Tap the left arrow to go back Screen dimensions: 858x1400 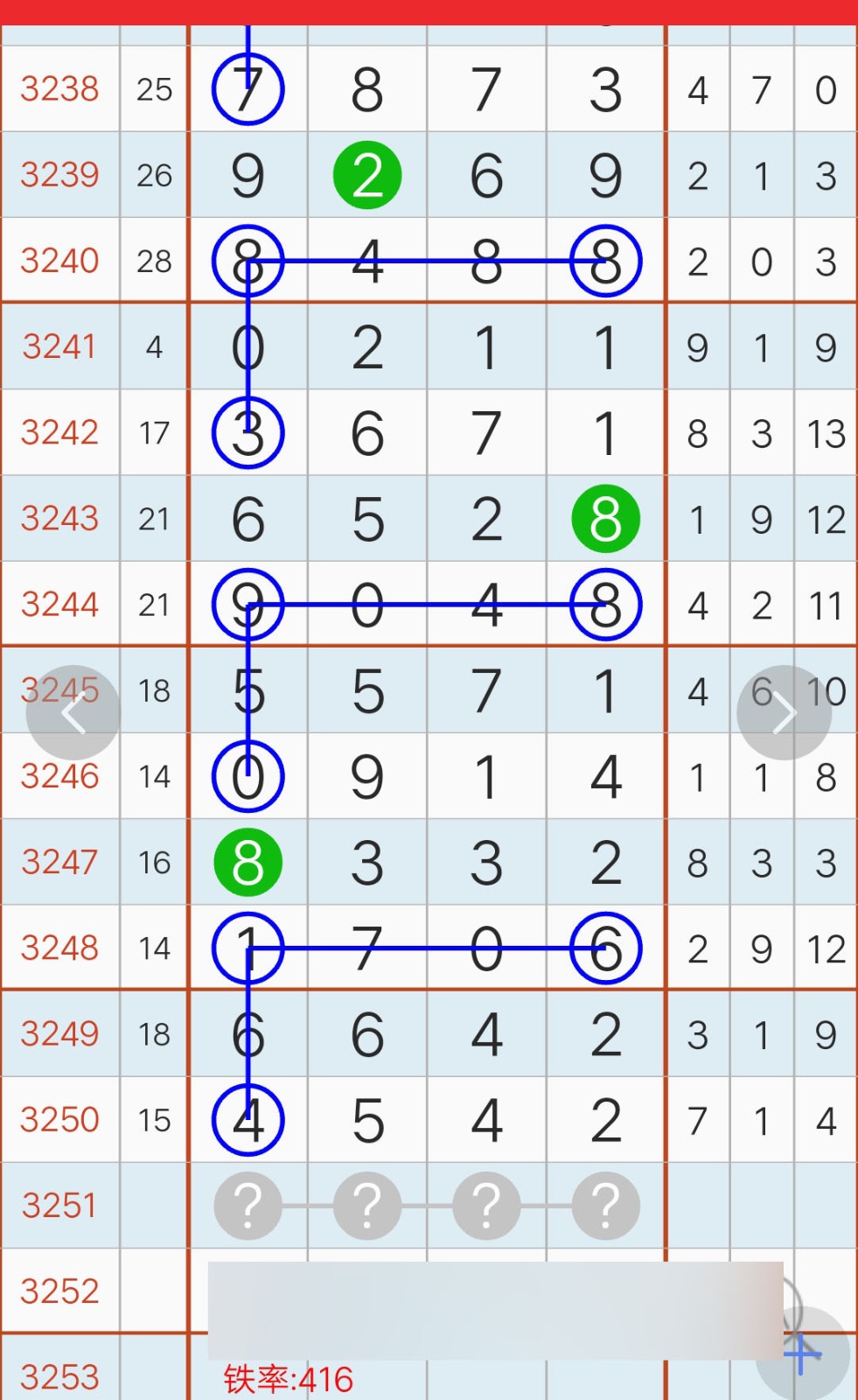coord(73,712)
